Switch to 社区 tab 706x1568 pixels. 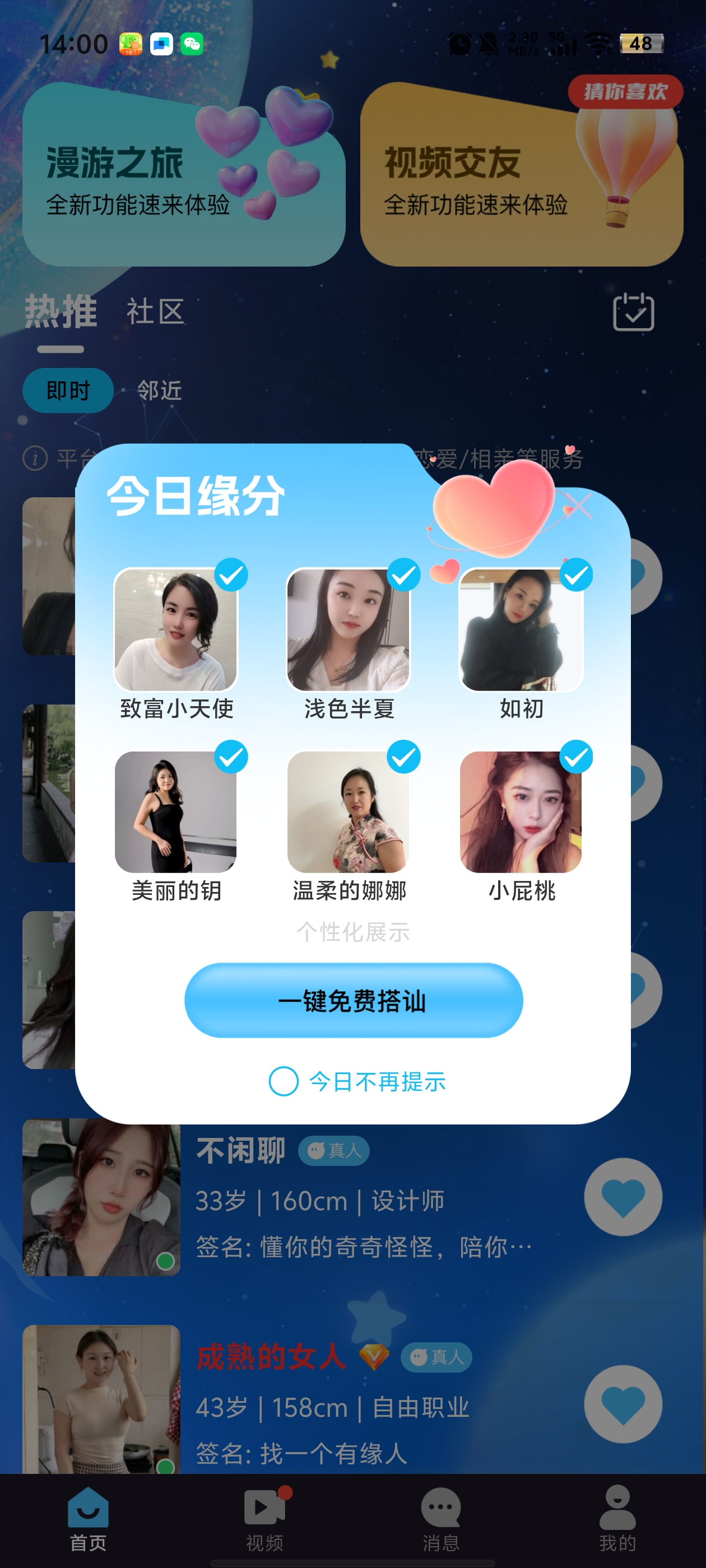(155, 312)
